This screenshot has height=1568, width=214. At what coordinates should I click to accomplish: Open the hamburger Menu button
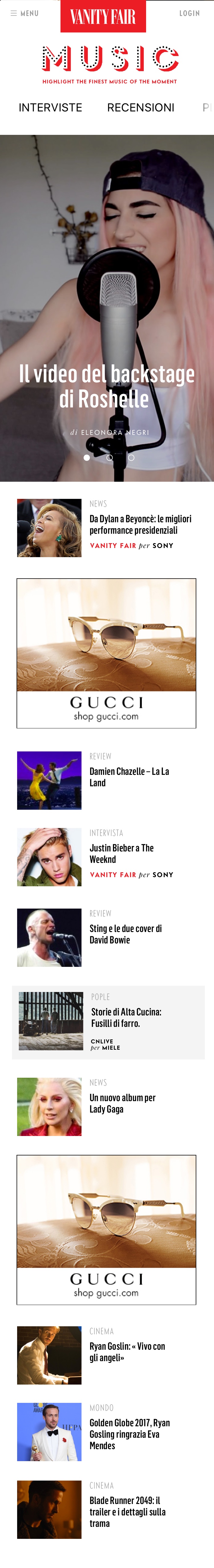tap(24, 13)
